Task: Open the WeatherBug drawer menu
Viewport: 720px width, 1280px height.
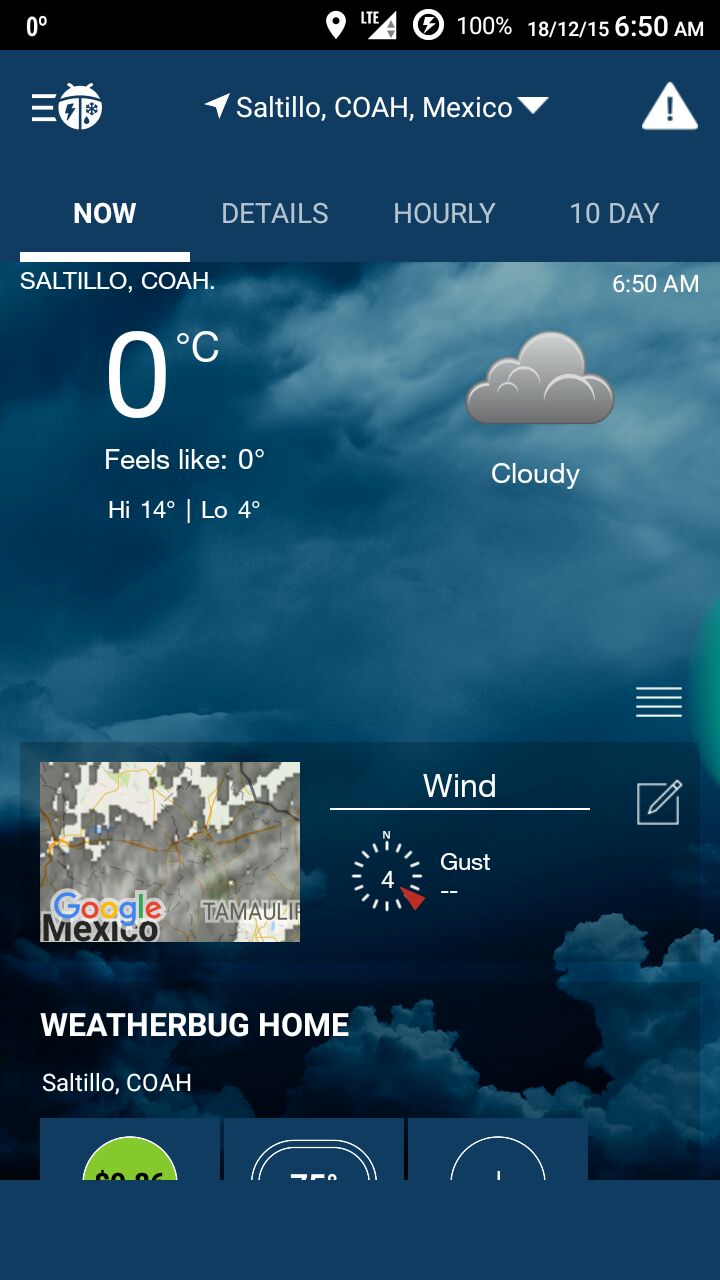Action: (x=66, y=106)
